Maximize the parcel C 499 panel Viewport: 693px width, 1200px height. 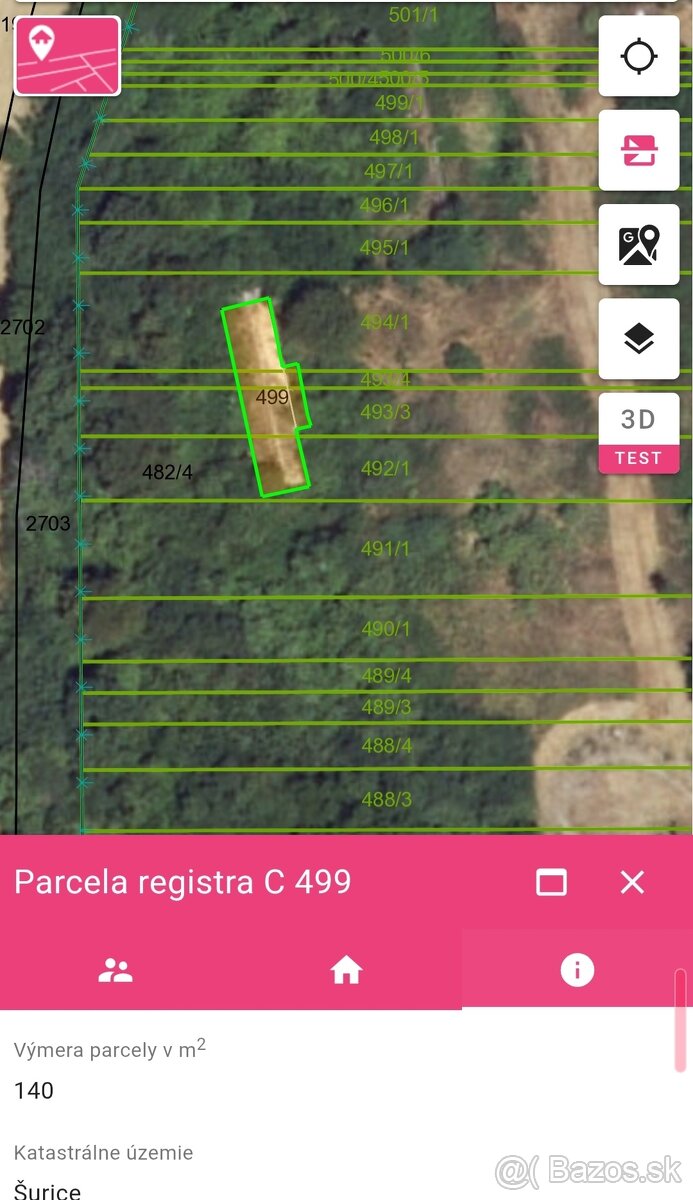[551, 882]
